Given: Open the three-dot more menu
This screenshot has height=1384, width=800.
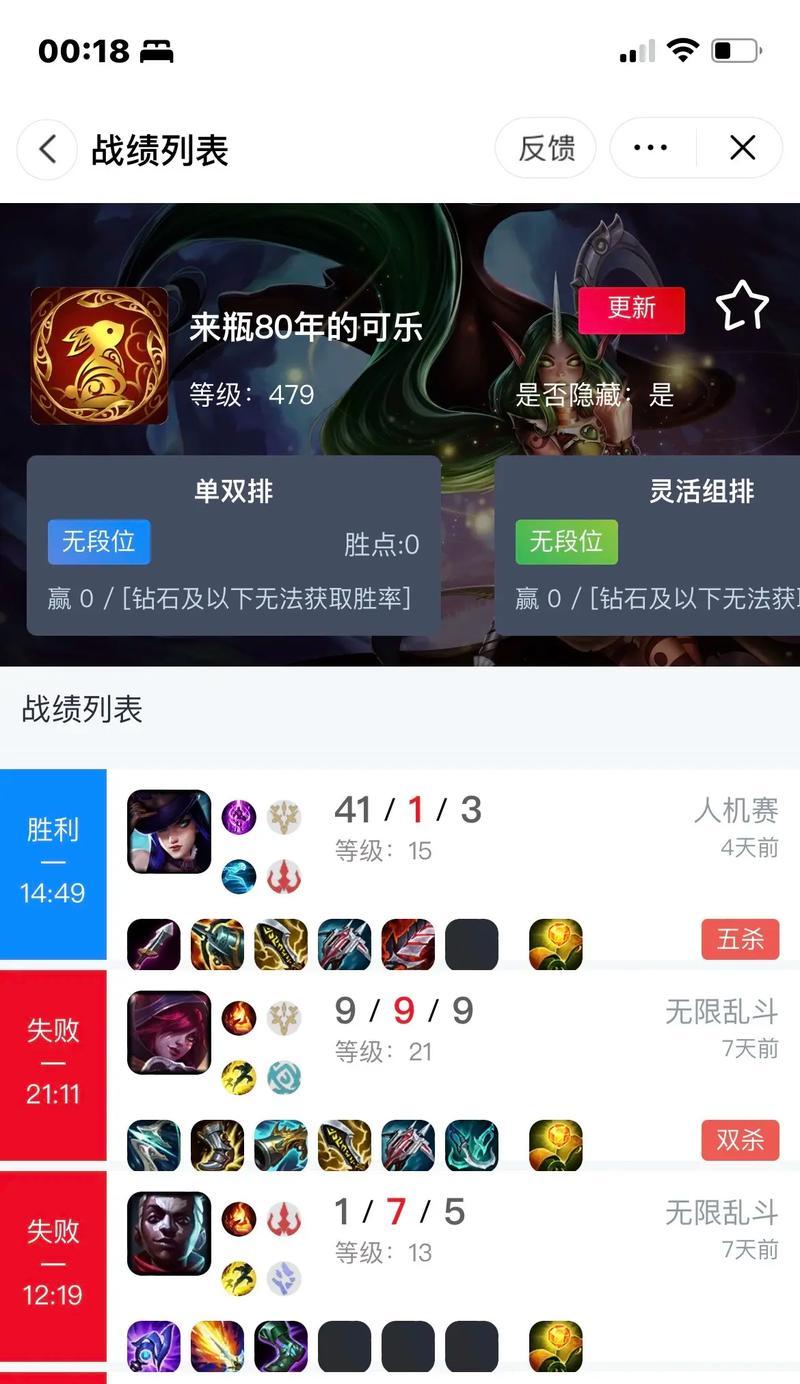Looking at the screenshot, I should pyautogui.click(x=651, y=149).
